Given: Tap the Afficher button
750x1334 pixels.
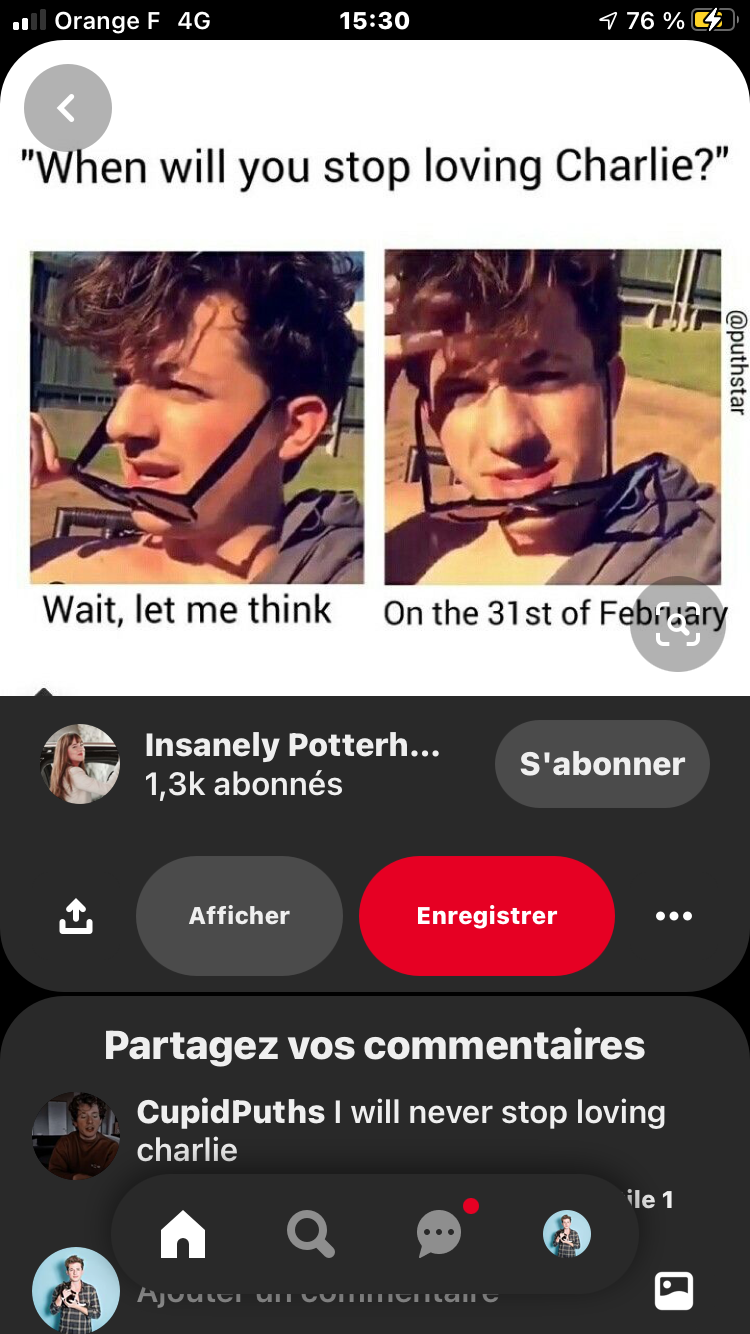Looking at the screenshot, I should (239, 915).
